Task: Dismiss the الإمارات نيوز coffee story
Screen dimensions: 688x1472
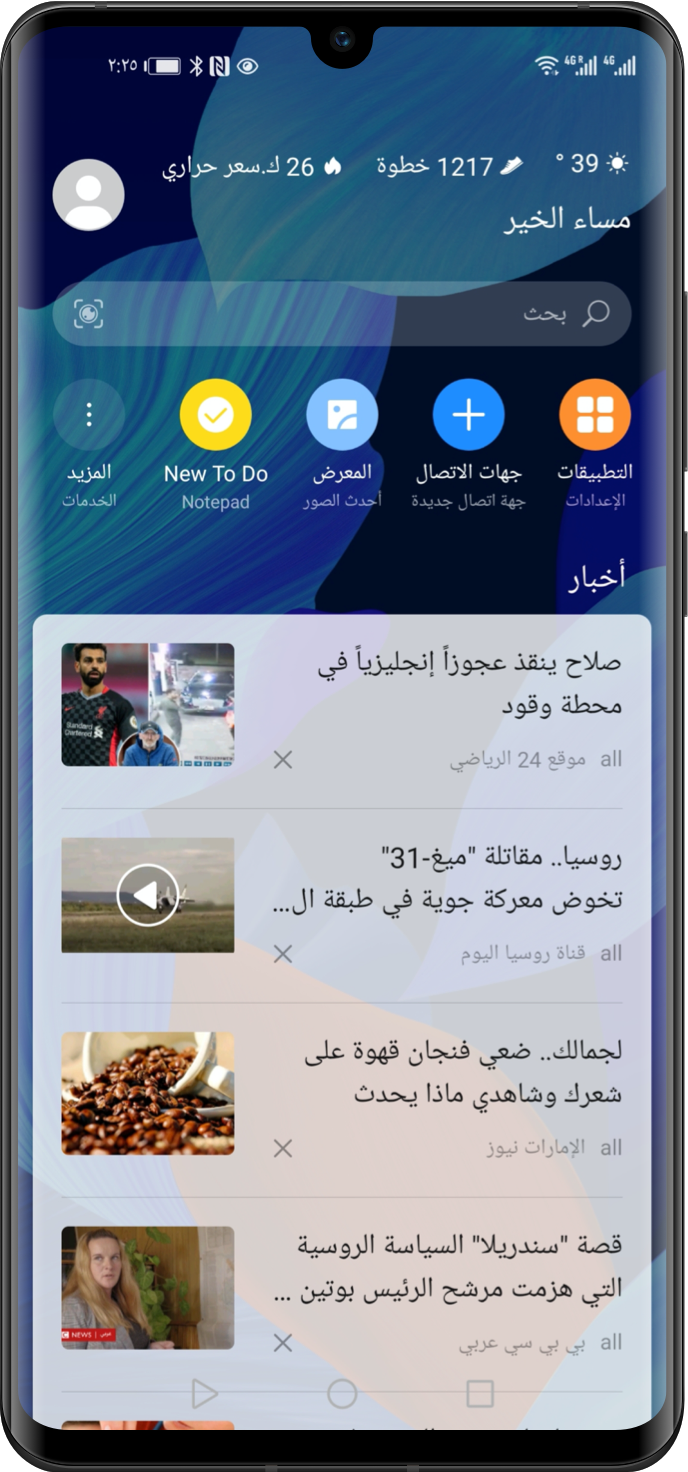Action: point(283,1149)
